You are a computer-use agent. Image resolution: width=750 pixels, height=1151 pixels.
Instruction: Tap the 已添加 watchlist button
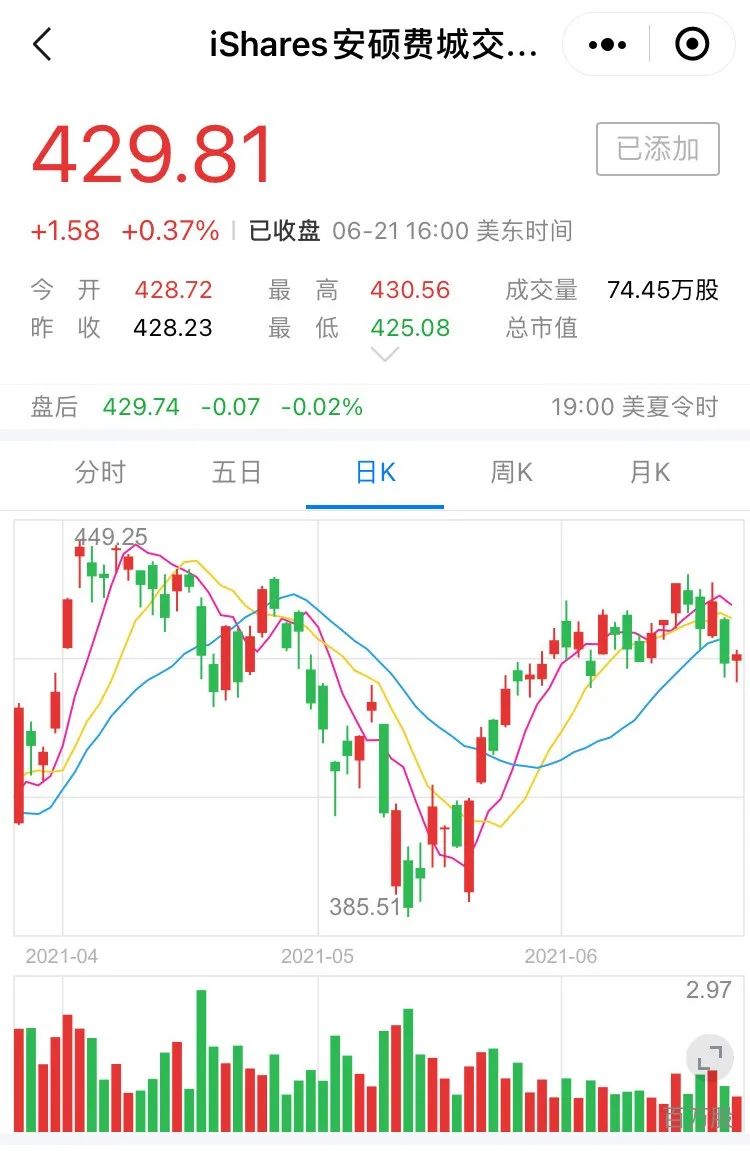coord(658,149)
